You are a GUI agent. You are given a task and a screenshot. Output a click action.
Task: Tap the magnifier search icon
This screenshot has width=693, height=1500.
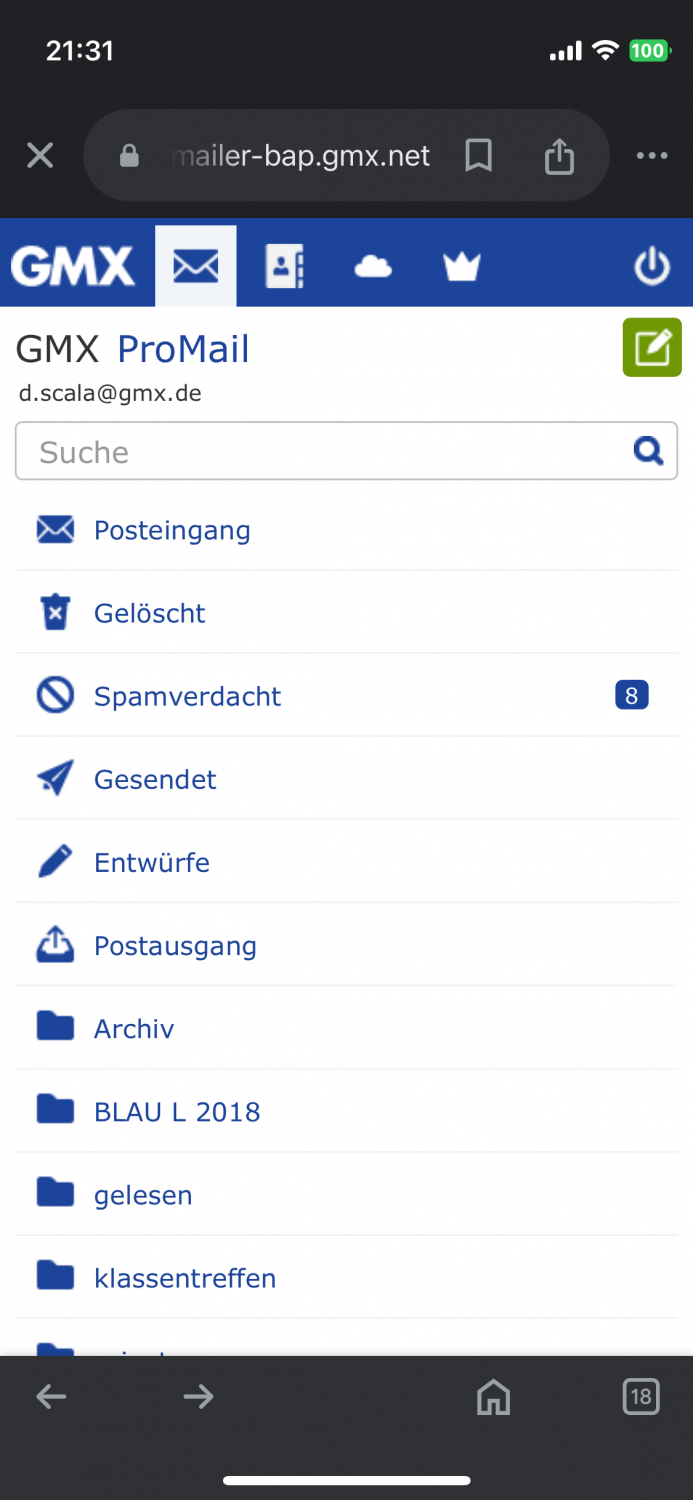coord(648,451)
